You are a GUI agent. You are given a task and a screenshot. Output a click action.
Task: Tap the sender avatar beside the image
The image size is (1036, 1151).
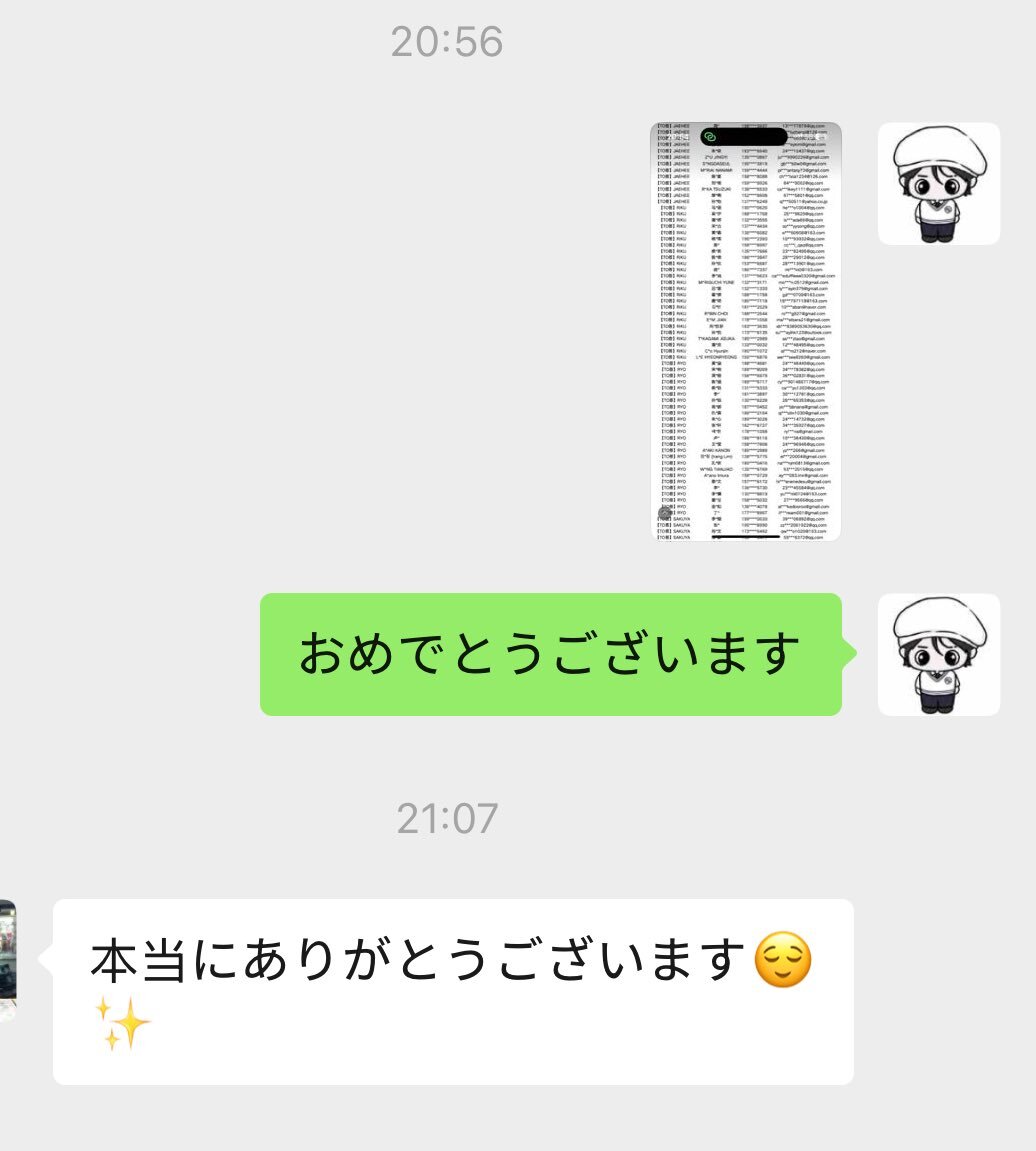(x=938, y=184)
